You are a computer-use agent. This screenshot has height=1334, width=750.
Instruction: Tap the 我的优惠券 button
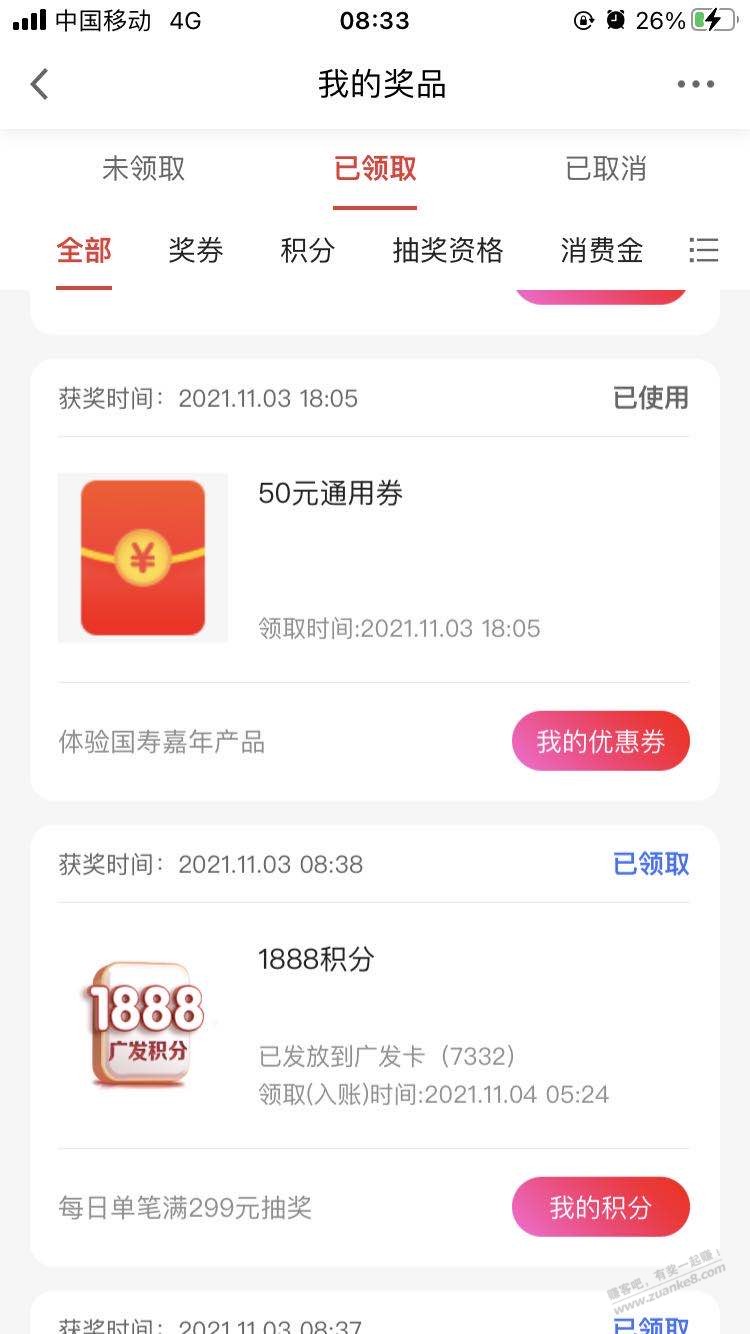pos(600,741)
